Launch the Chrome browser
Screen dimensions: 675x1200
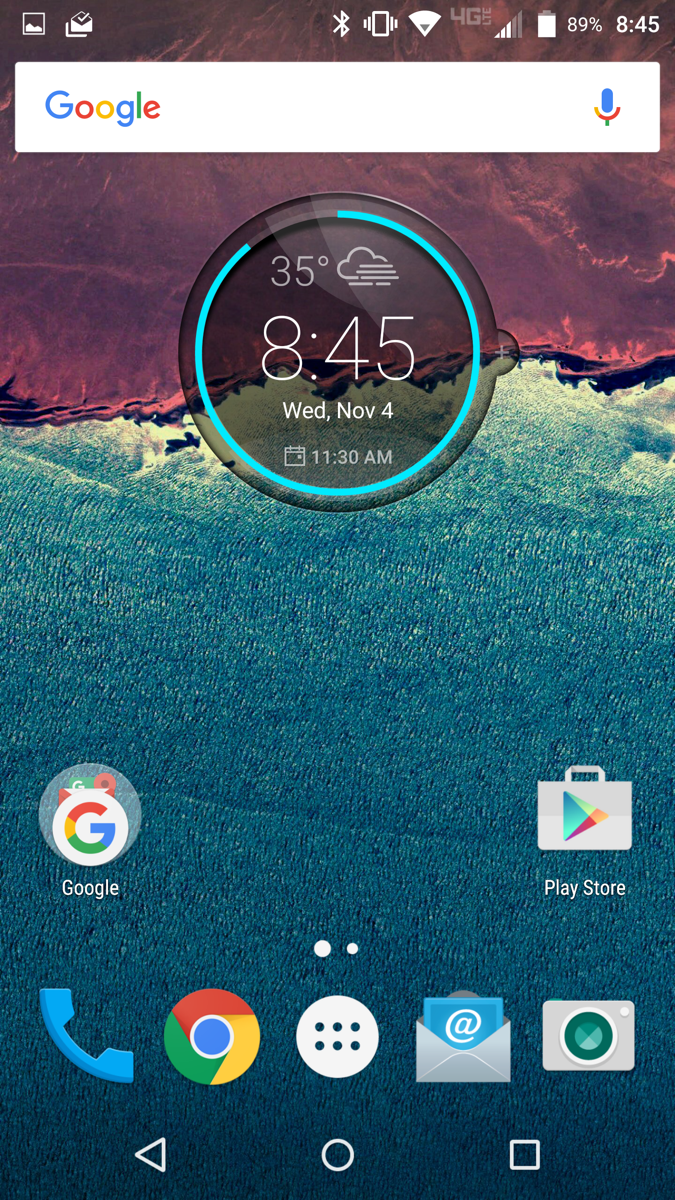(212, 1037)
